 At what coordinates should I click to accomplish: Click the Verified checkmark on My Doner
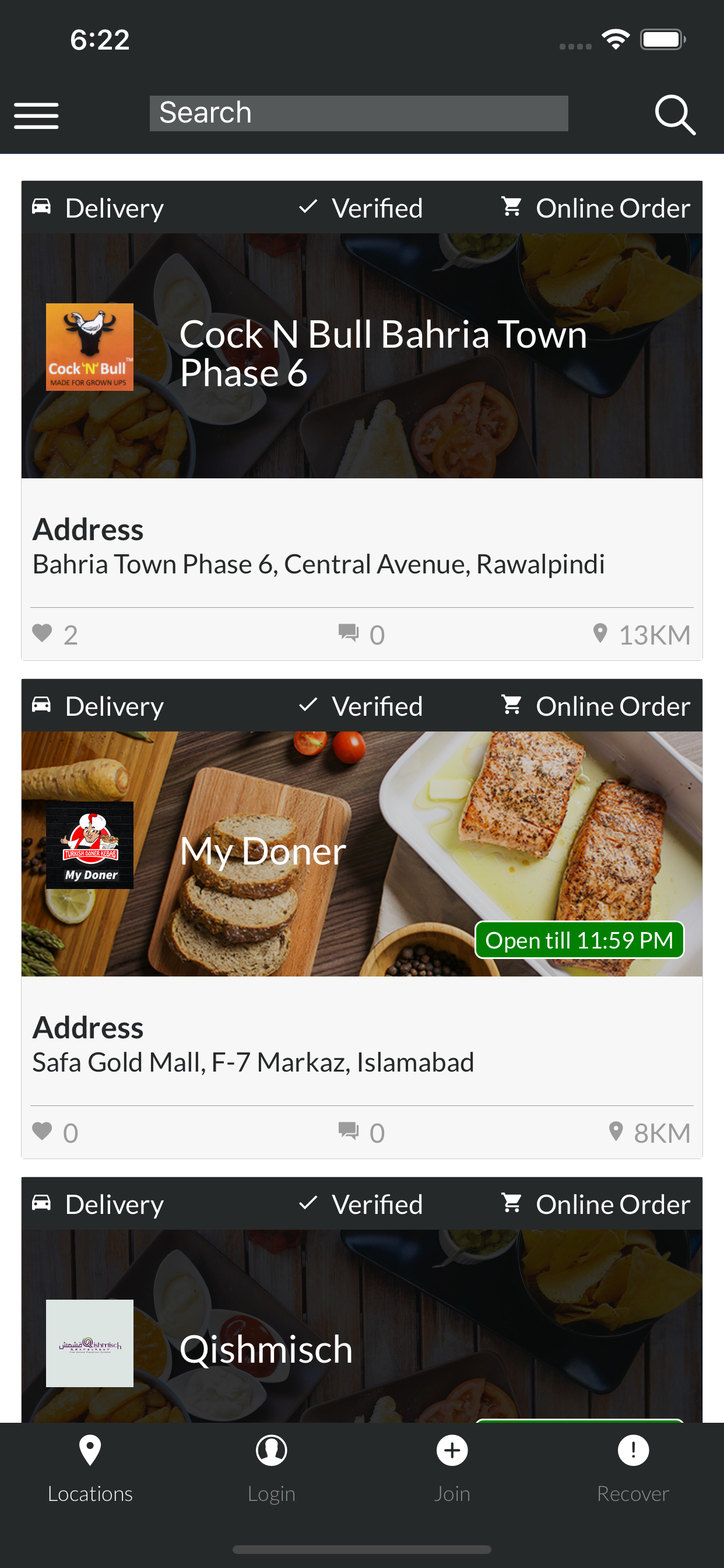[309, 705]
